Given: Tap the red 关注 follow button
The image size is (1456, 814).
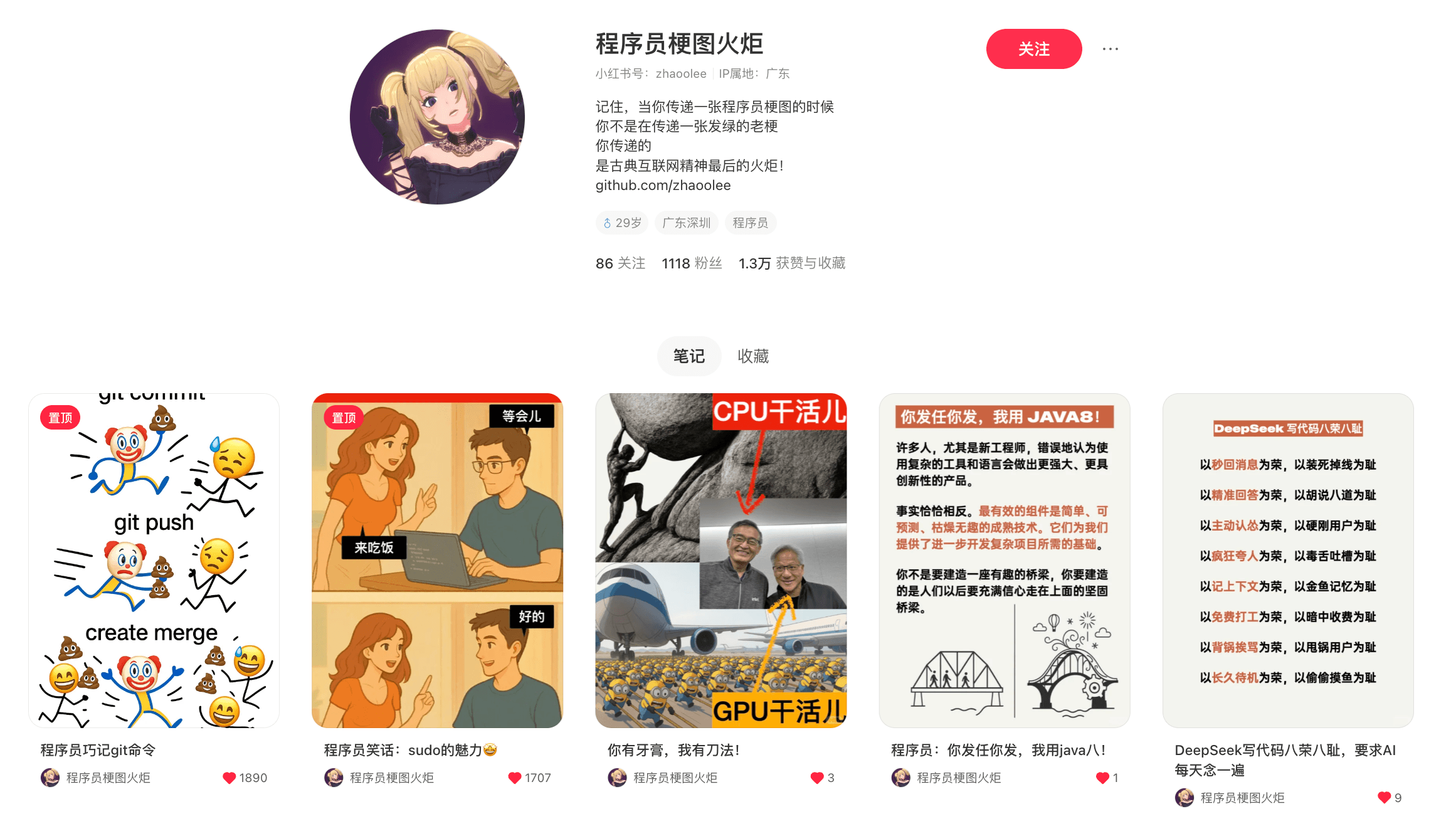Looking at the screenshot, I should click(x=1033, y=49).
